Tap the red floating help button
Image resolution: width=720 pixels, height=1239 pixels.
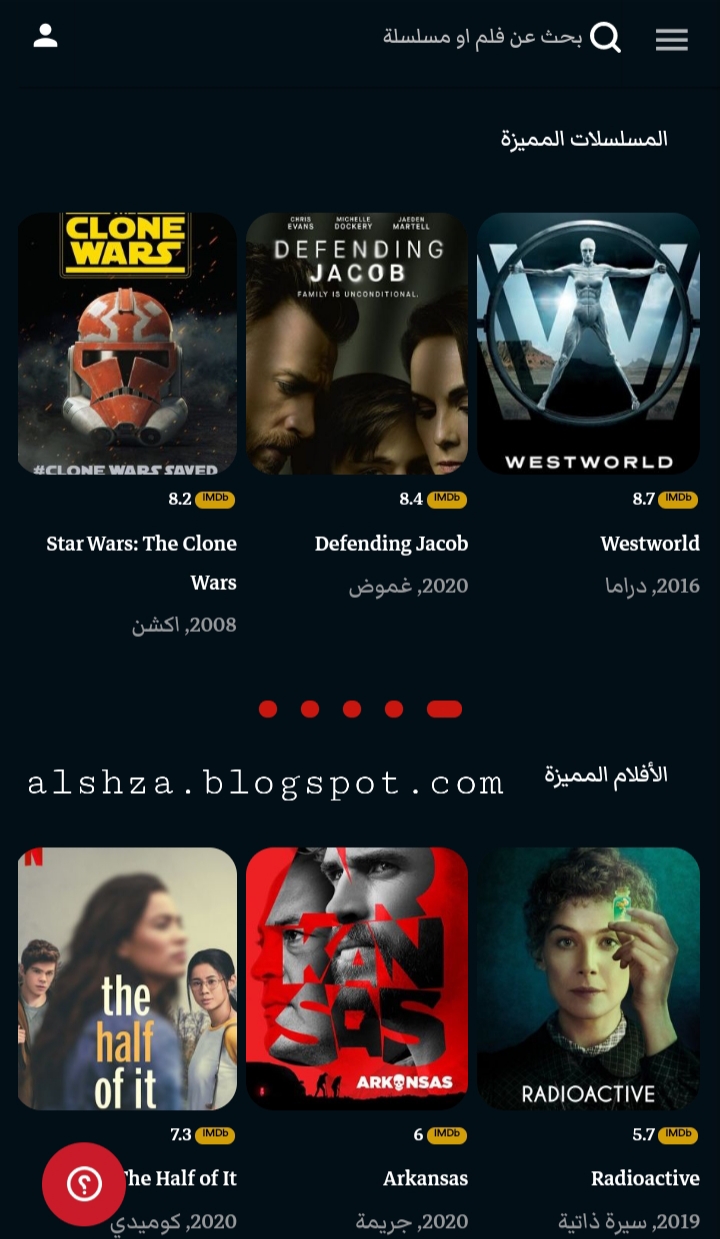(84, 1184)
